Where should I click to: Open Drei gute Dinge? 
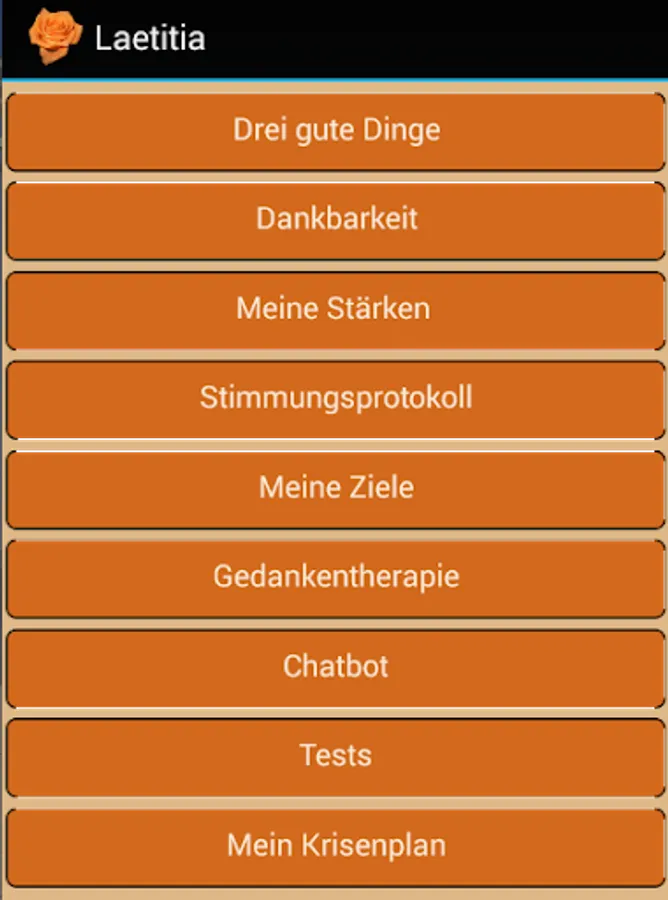[x=336, y=130]
